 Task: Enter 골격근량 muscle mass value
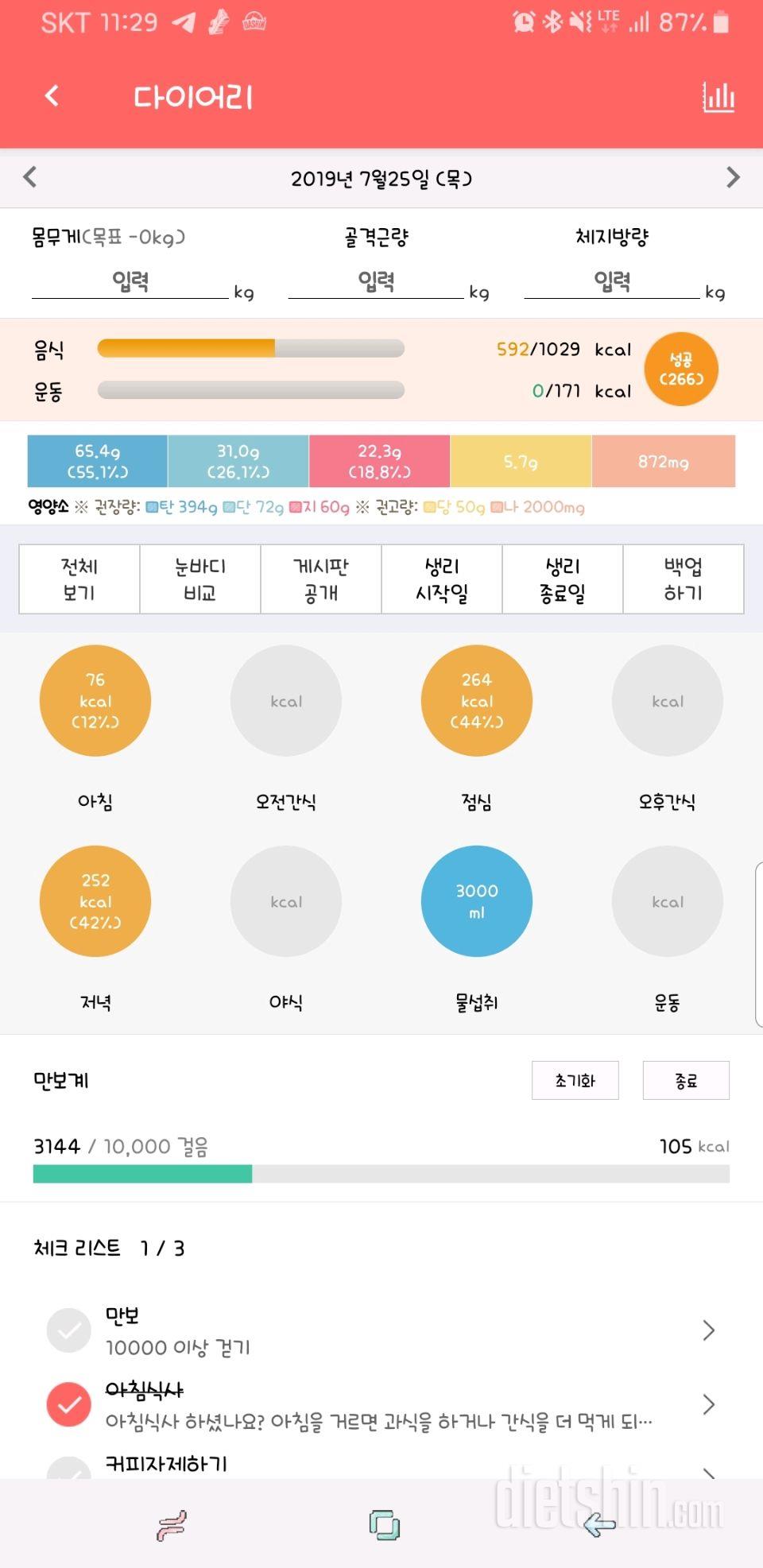pos(376,281)
